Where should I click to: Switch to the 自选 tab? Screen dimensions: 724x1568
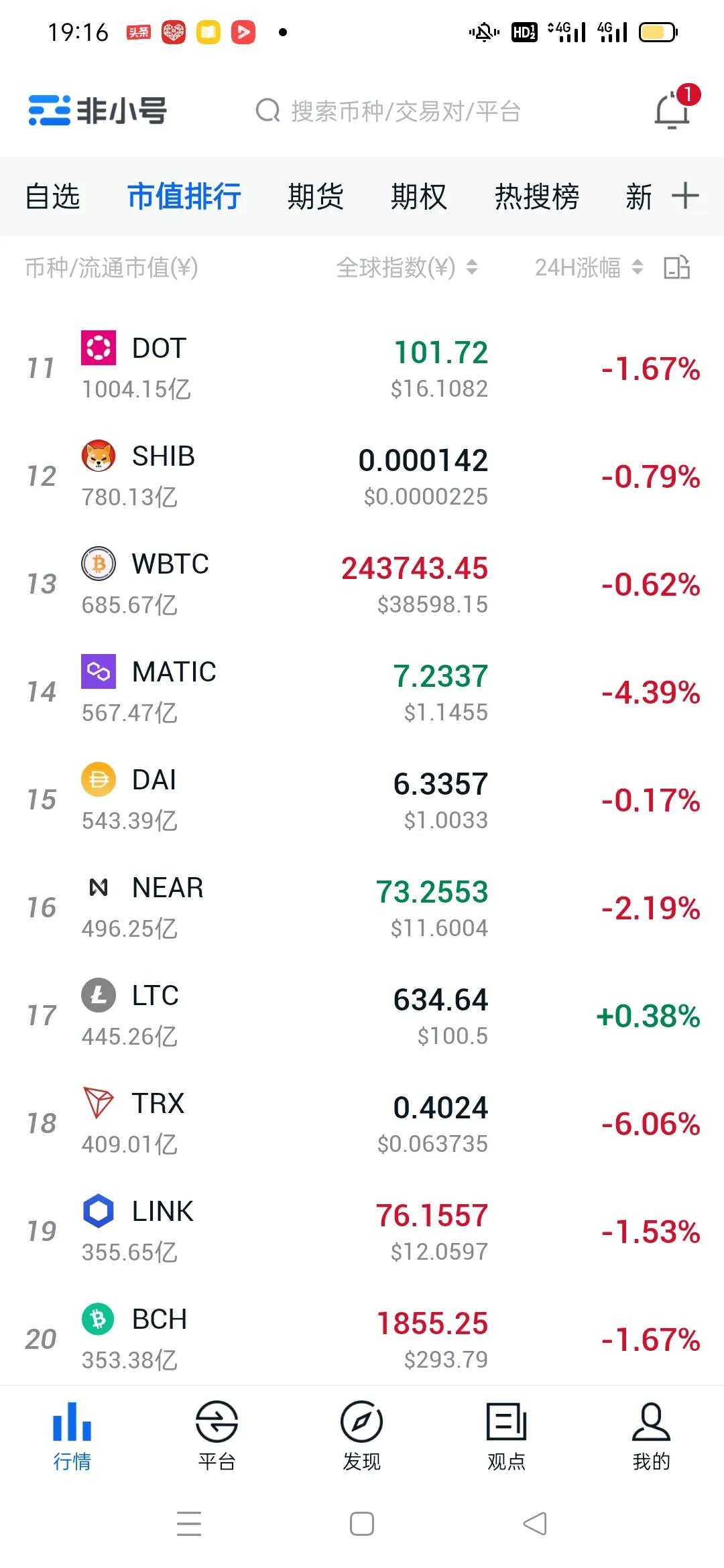click(52, 197)
